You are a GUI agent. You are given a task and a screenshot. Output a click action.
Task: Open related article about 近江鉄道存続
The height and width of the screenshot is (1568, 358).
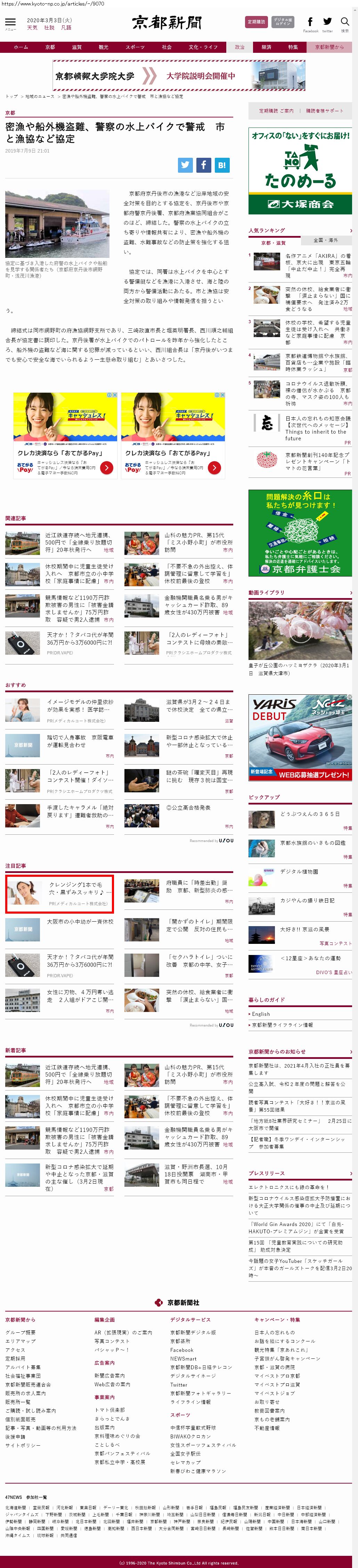click(x=78, y=542)
